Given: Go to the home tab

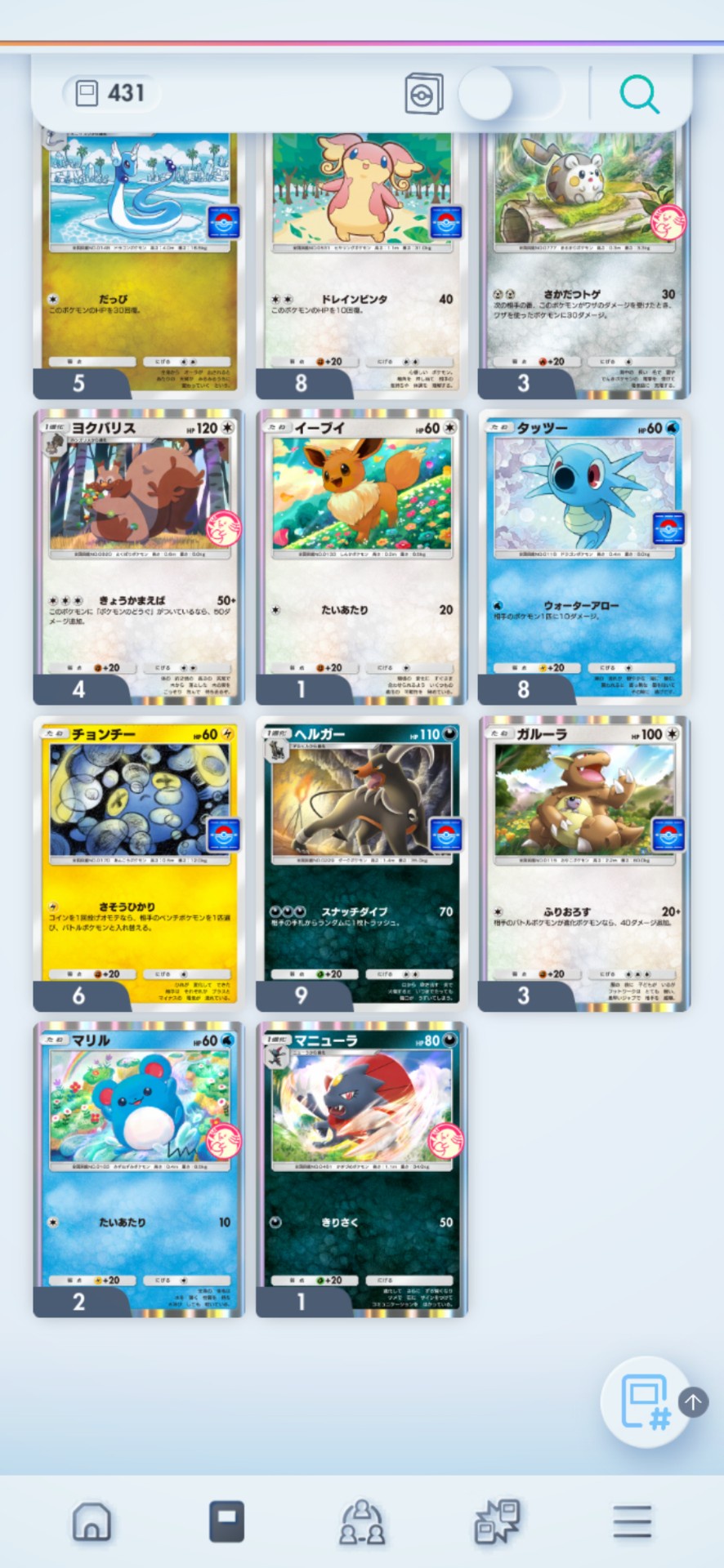Looking at the screenshot, I should tap(92, 1521).
